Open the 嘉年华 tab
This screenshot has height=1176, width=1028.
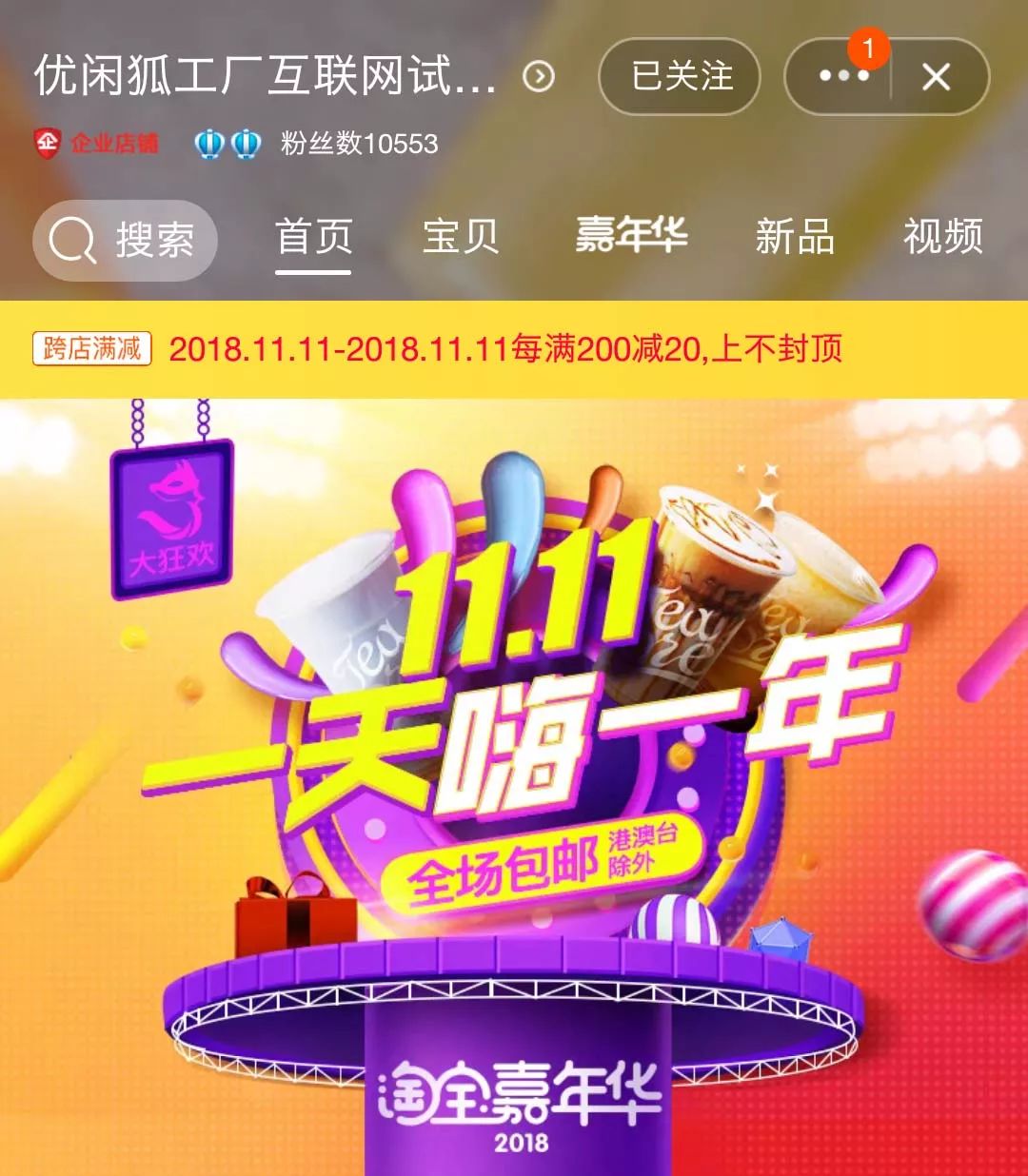[x=631, y=236]
